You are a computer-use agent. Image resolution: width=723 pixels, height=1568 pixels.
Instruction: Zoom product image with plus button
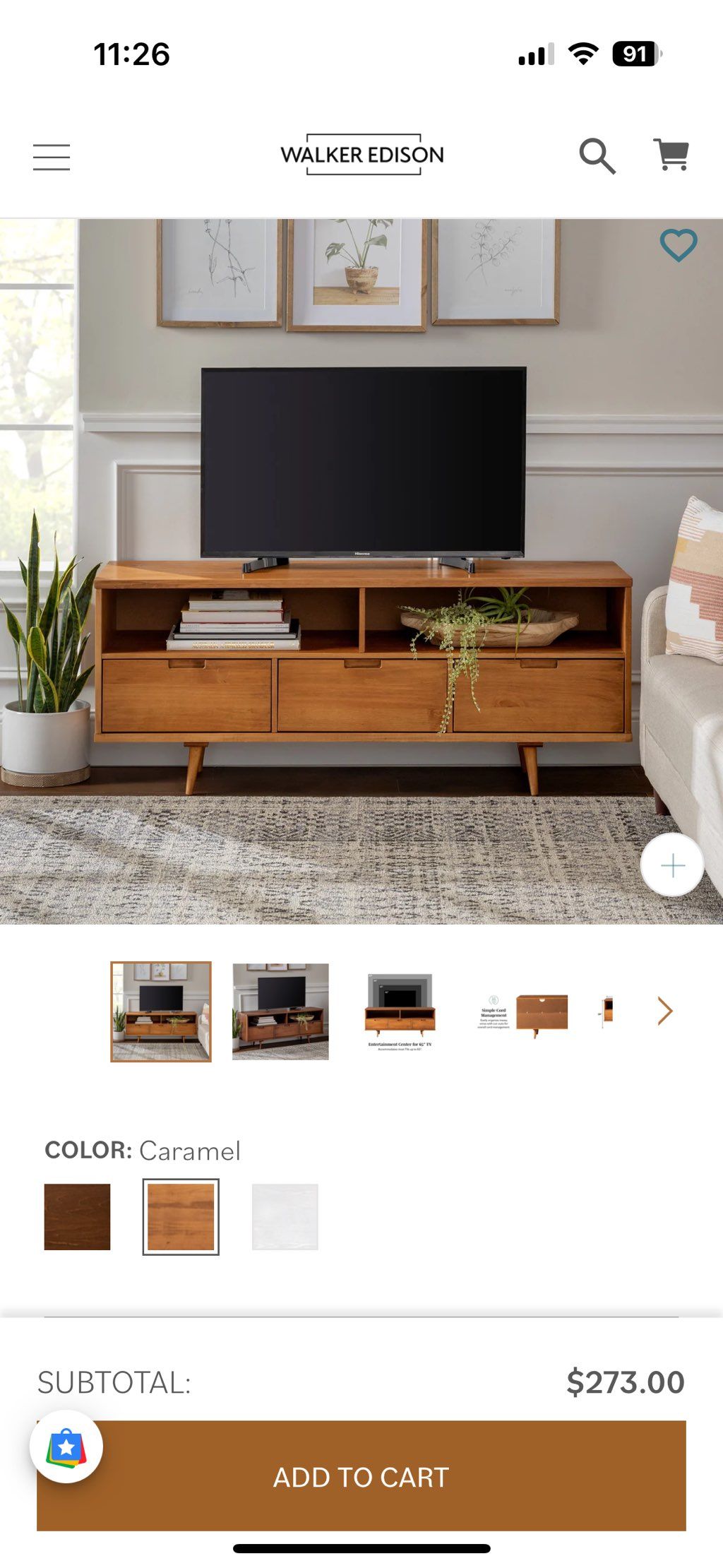point(672,865)
